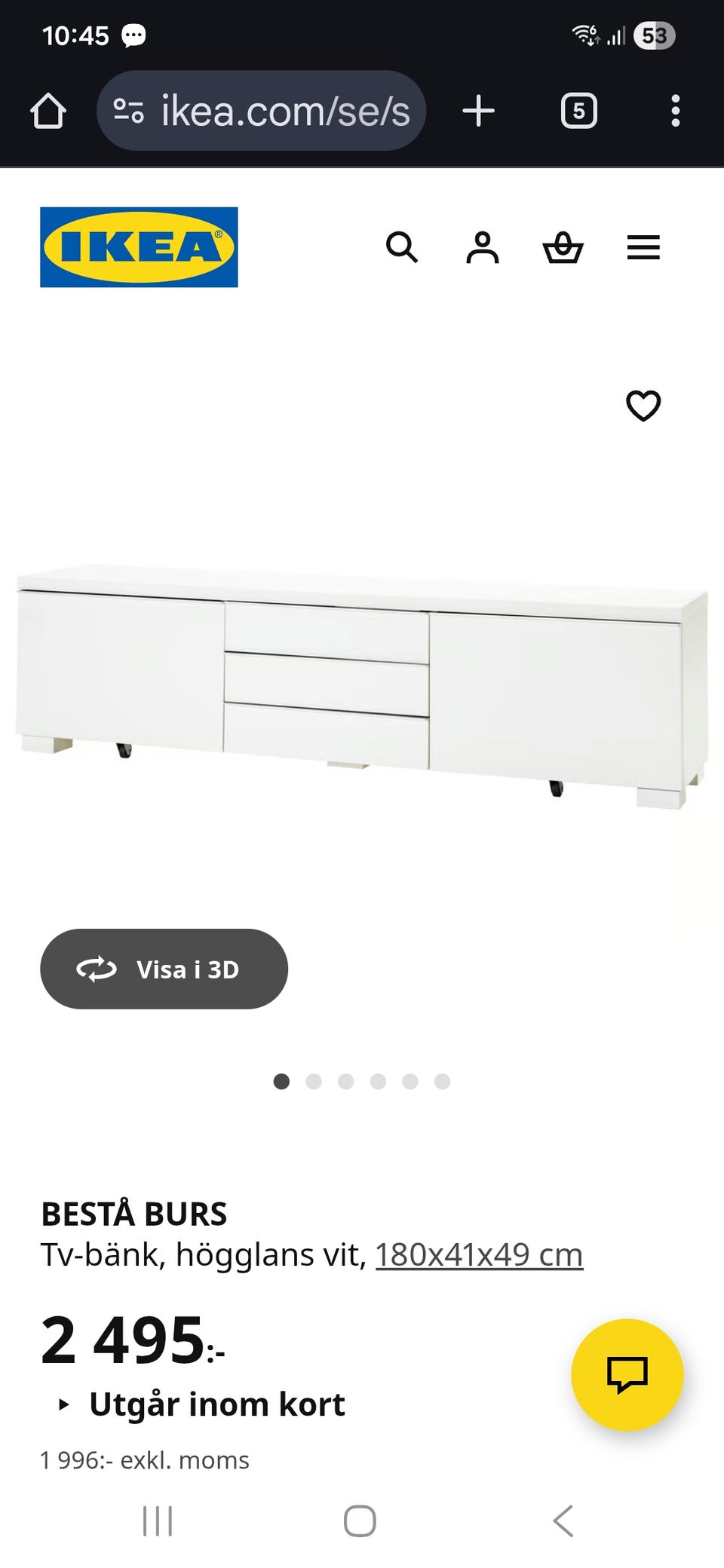
Task: Open the browser three-dot menu
Action: pos(676,111)
